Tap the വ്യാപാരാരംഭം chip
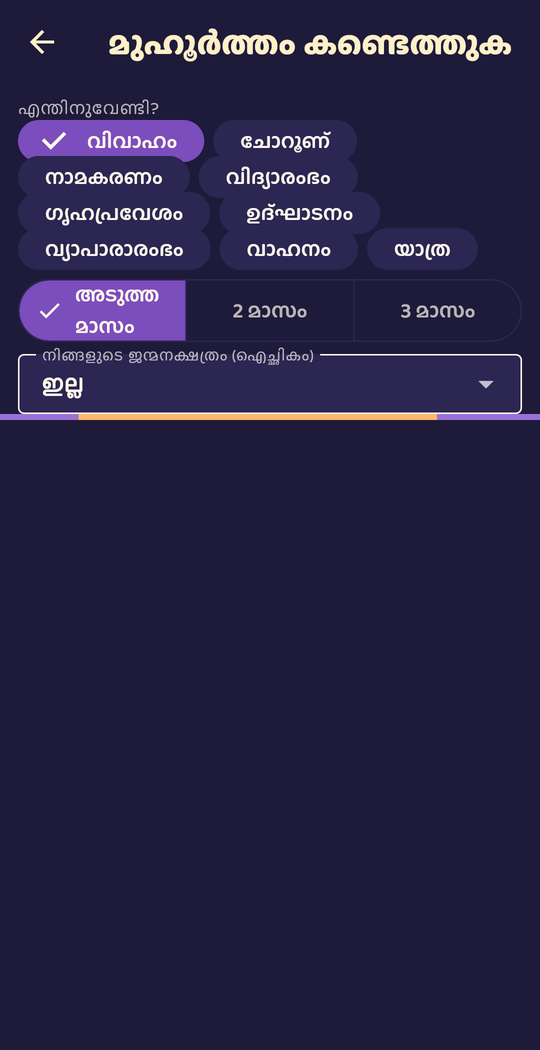The height and width of the screenshot is (1050, 540). pos(114,250)
